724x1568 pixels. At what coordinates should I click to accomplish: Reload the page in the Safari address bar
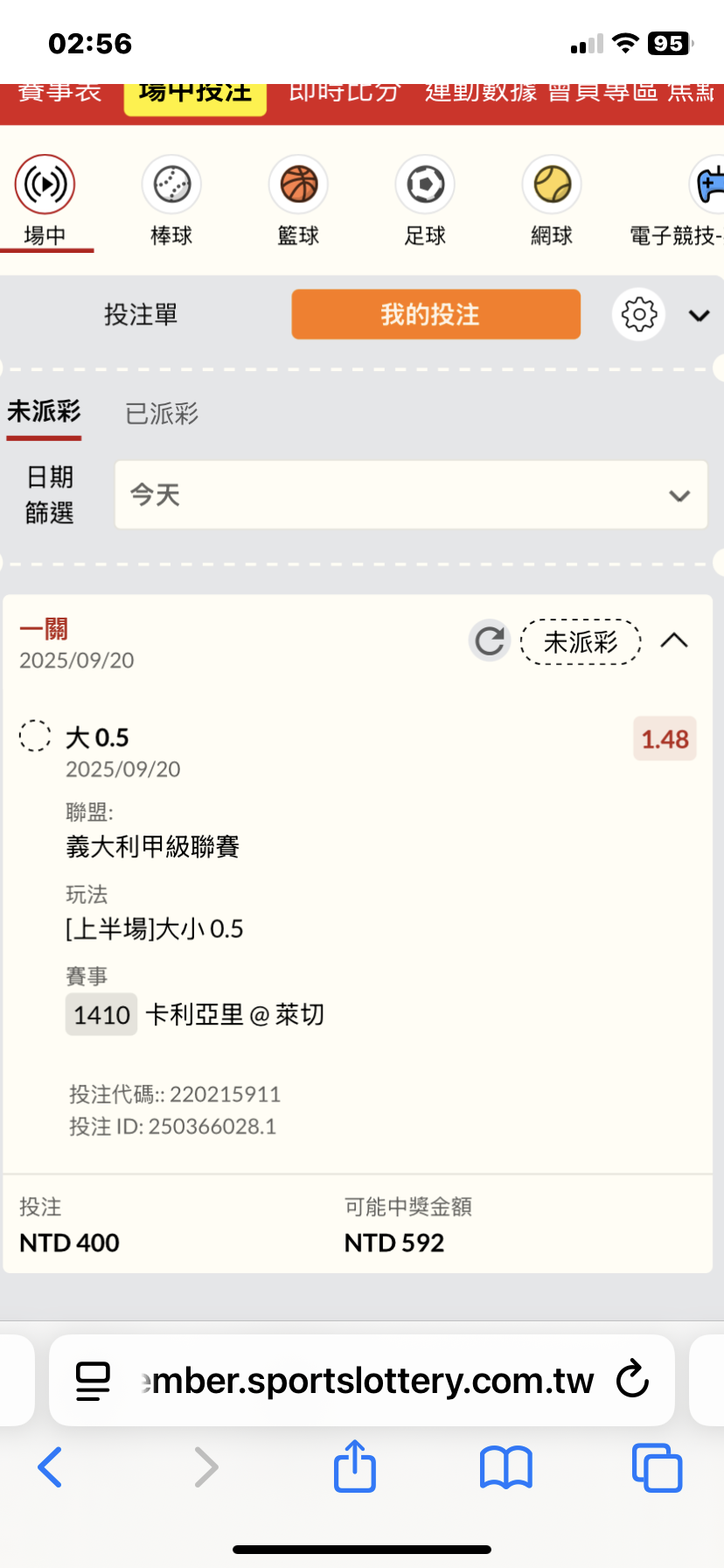click(632, 1380)
